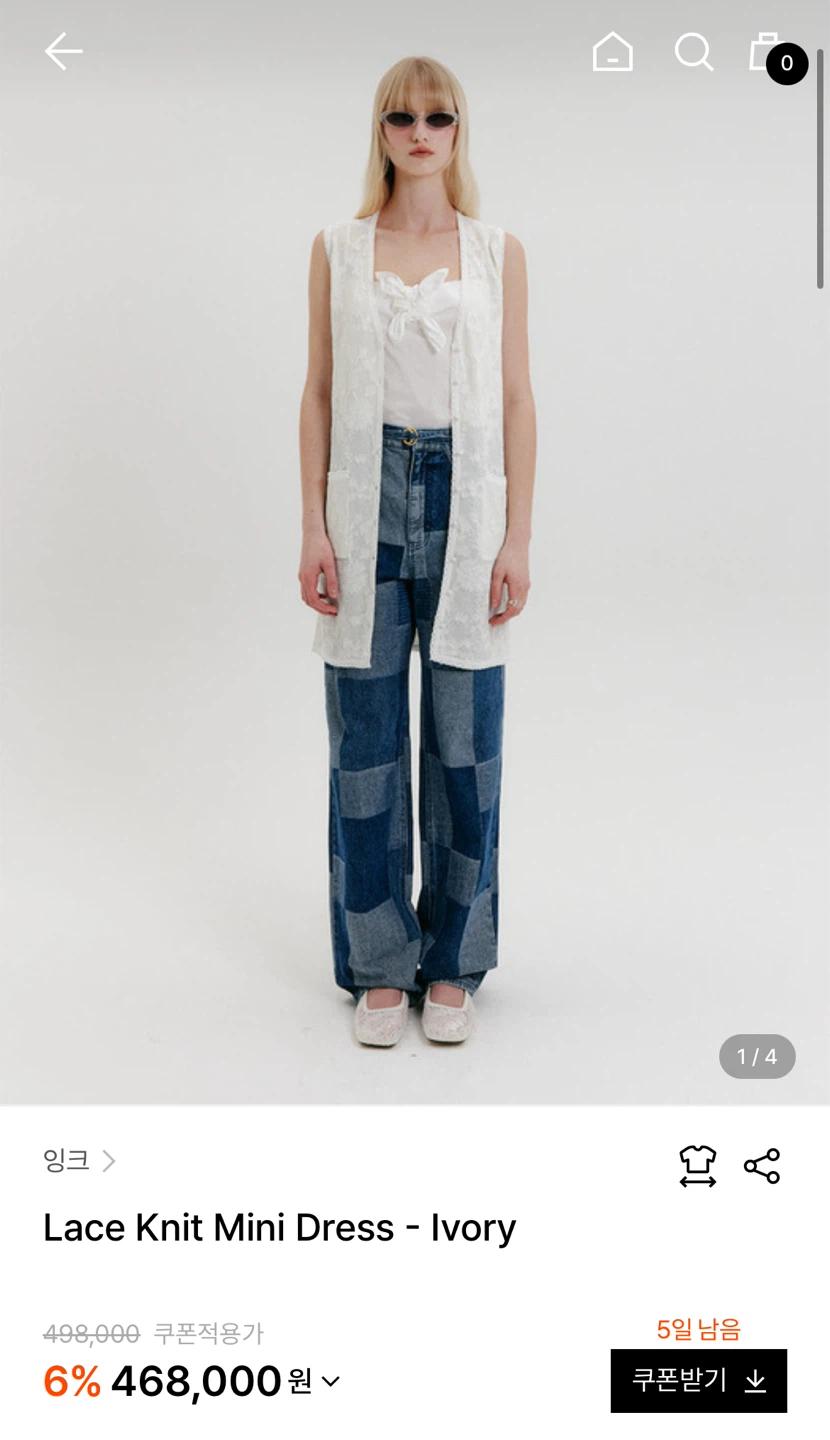Screen dimensions: 830x1440
Task: Expand the price details chevron next to 468,000원
Action: point(331,1381)
